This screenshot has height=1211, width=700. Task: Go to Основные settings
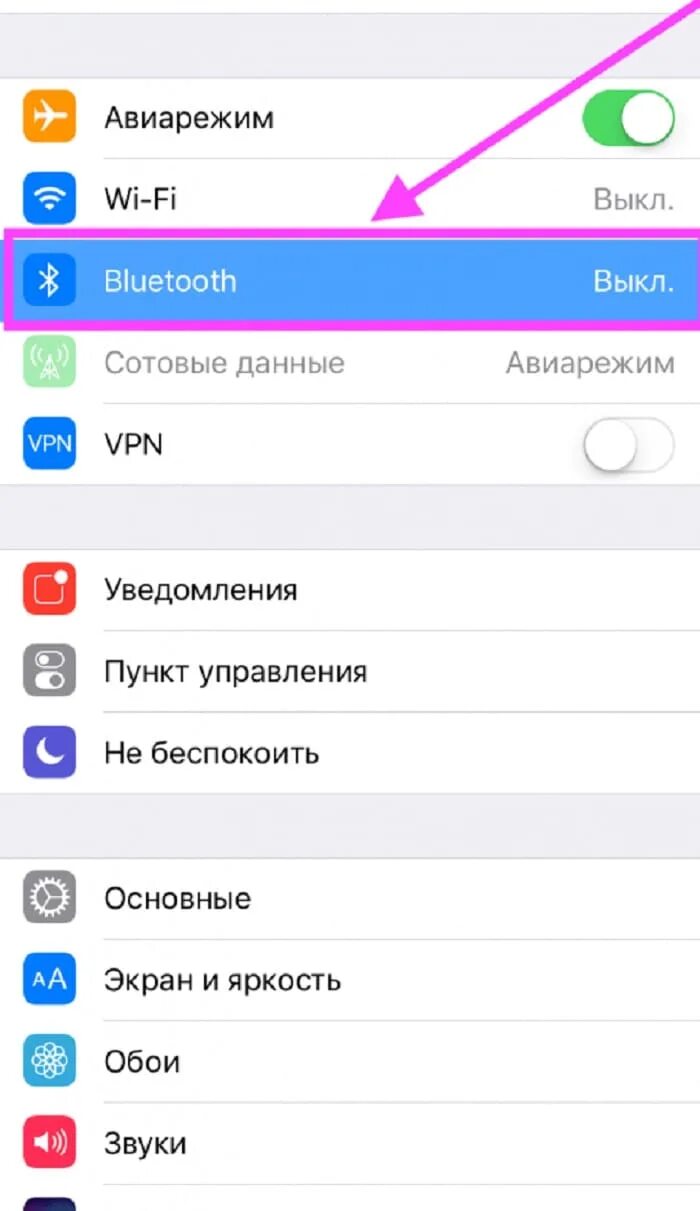[350, 898]
